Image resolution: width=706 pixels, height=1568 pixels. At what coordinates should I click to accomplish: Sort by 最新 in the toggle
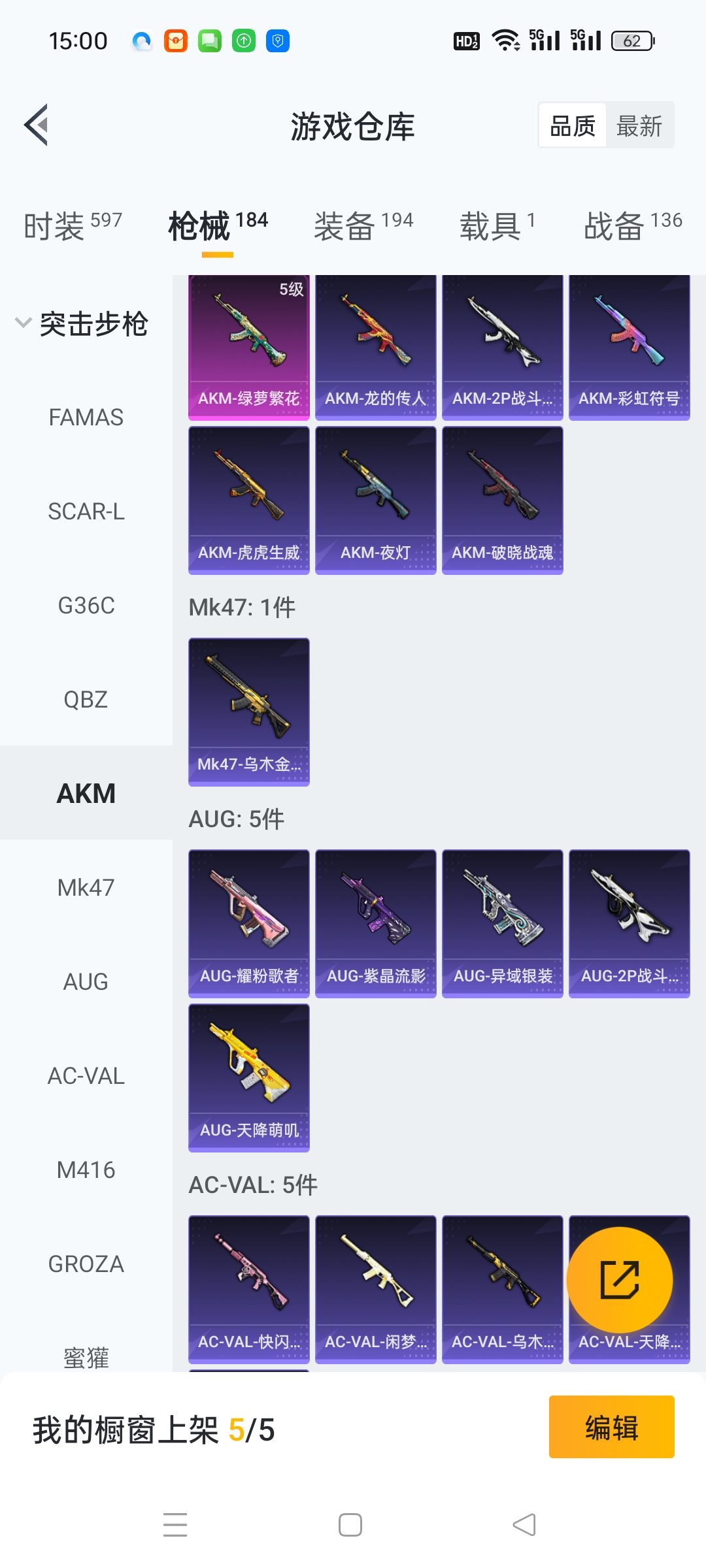point(639,125)
